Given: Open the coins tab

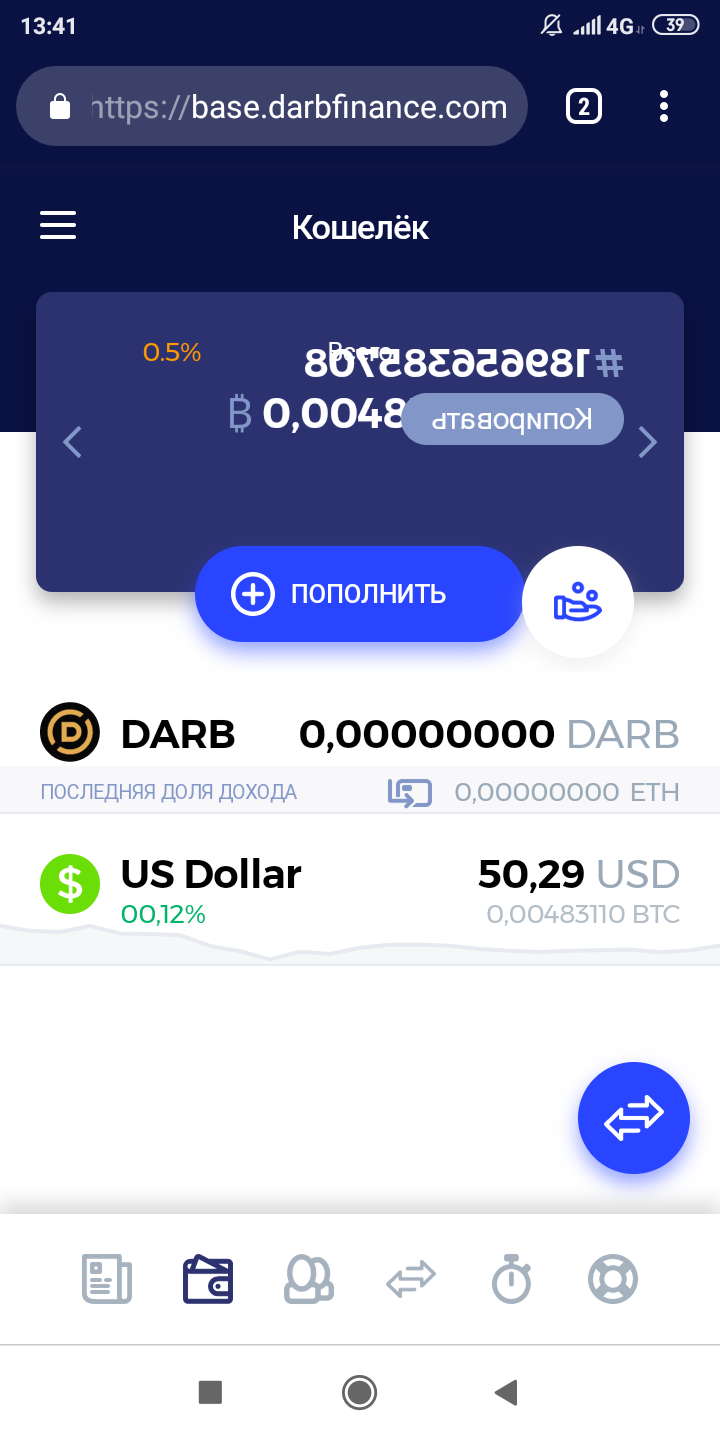Looking at the screenshot, I should coord(309,1279).
